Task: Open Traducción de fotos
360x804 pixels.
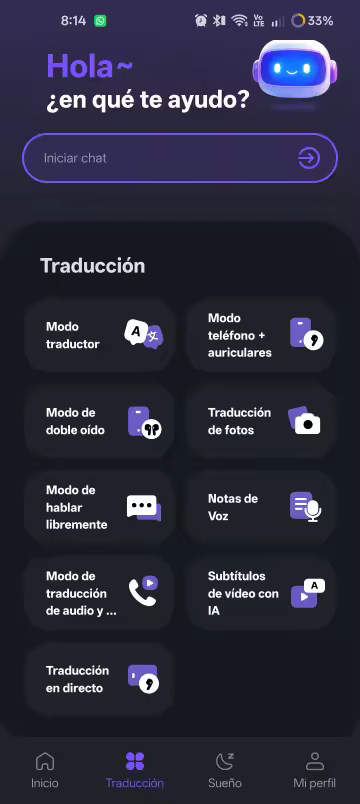Action: coord(261,421)
